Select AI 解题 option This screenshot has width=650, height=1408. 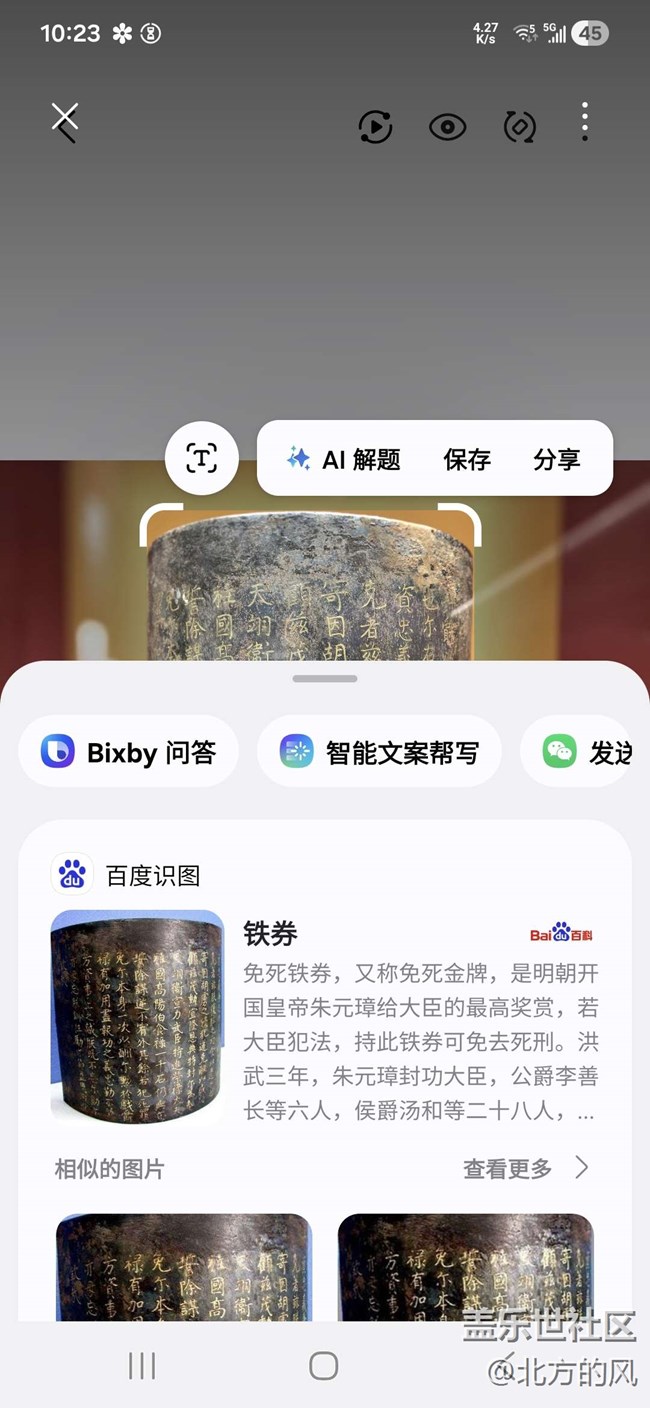click(344, 459)
